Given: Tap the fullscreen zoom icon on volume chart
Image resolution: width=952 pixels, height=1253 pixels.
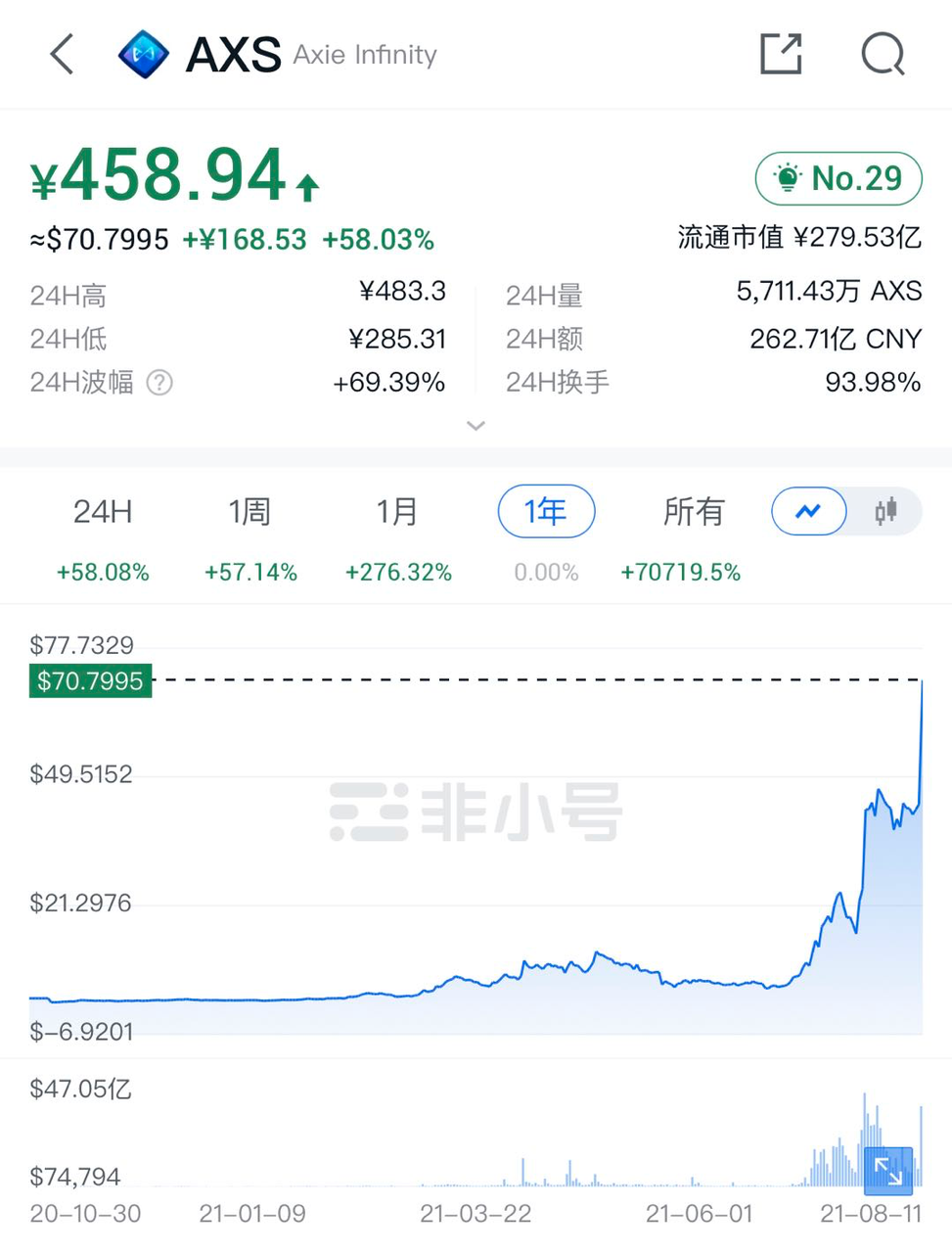Looking at the screenshot, I should (x=886, y=1170).
